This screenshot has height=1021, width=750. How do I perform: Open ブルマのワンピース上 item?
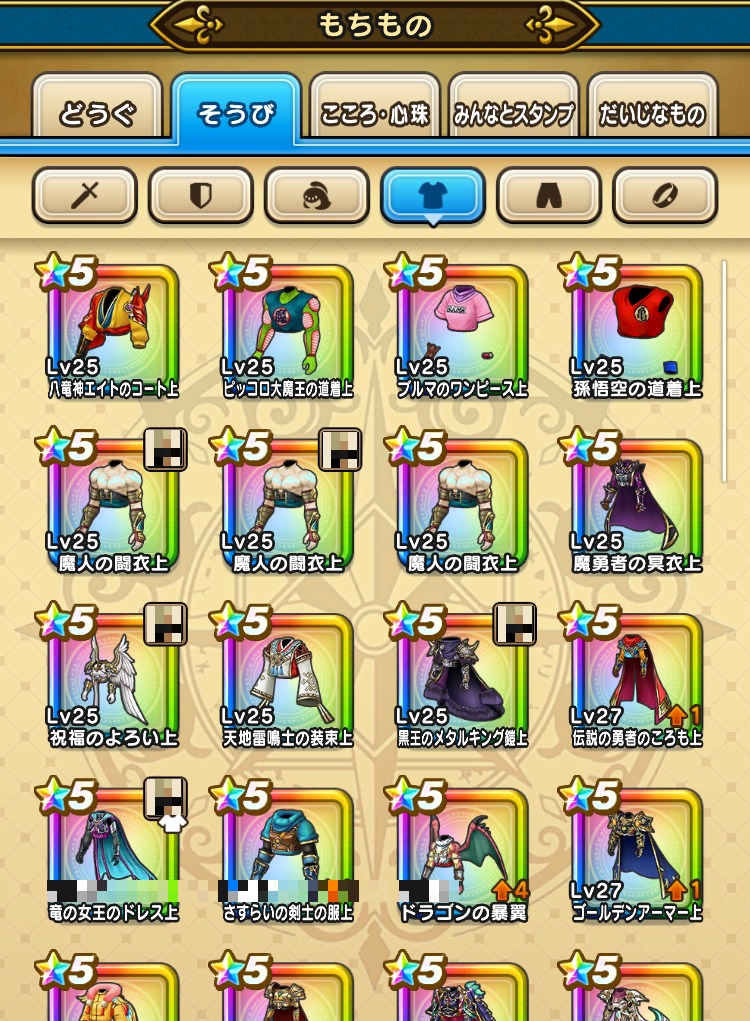(461, 330)
